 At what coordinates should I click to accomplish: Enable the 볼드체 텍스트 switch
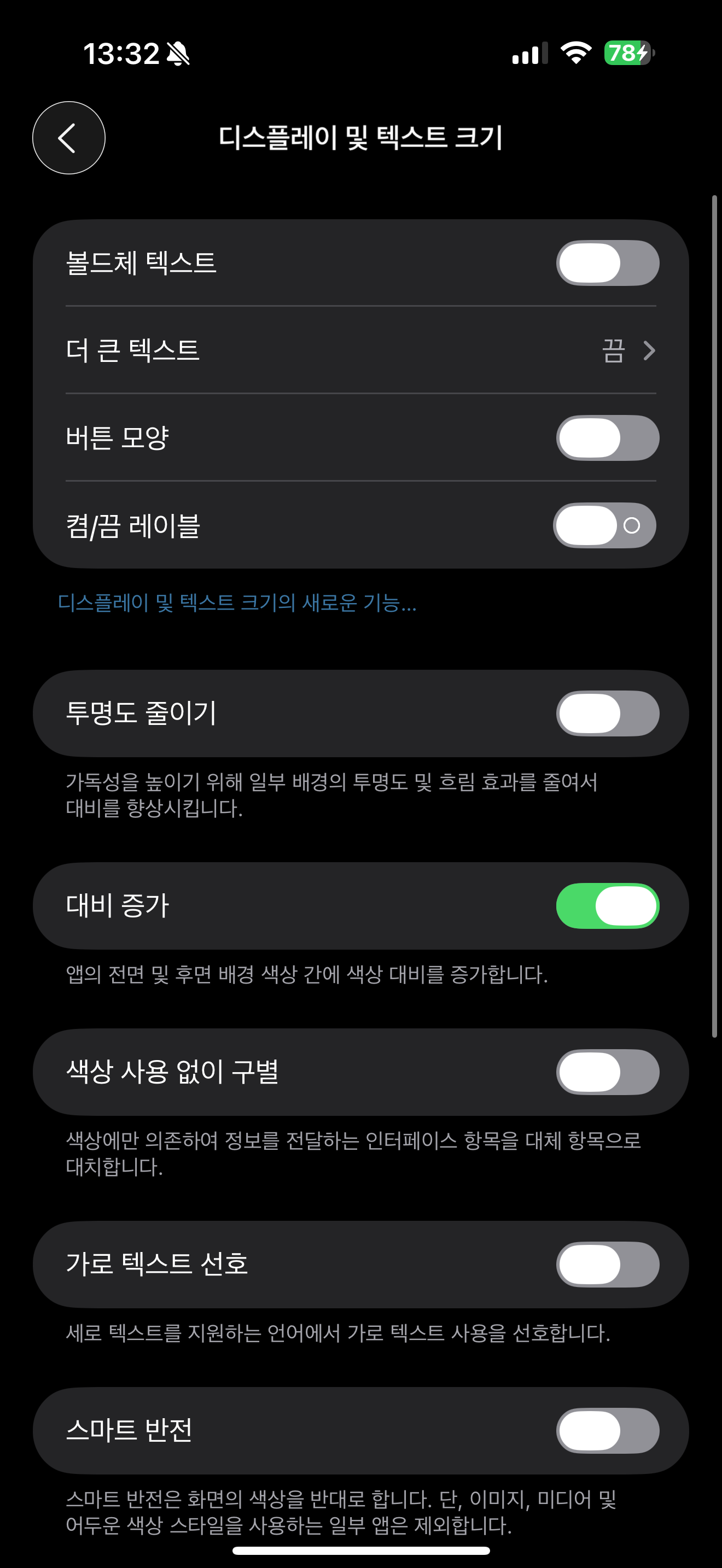(x=607, y=263)
